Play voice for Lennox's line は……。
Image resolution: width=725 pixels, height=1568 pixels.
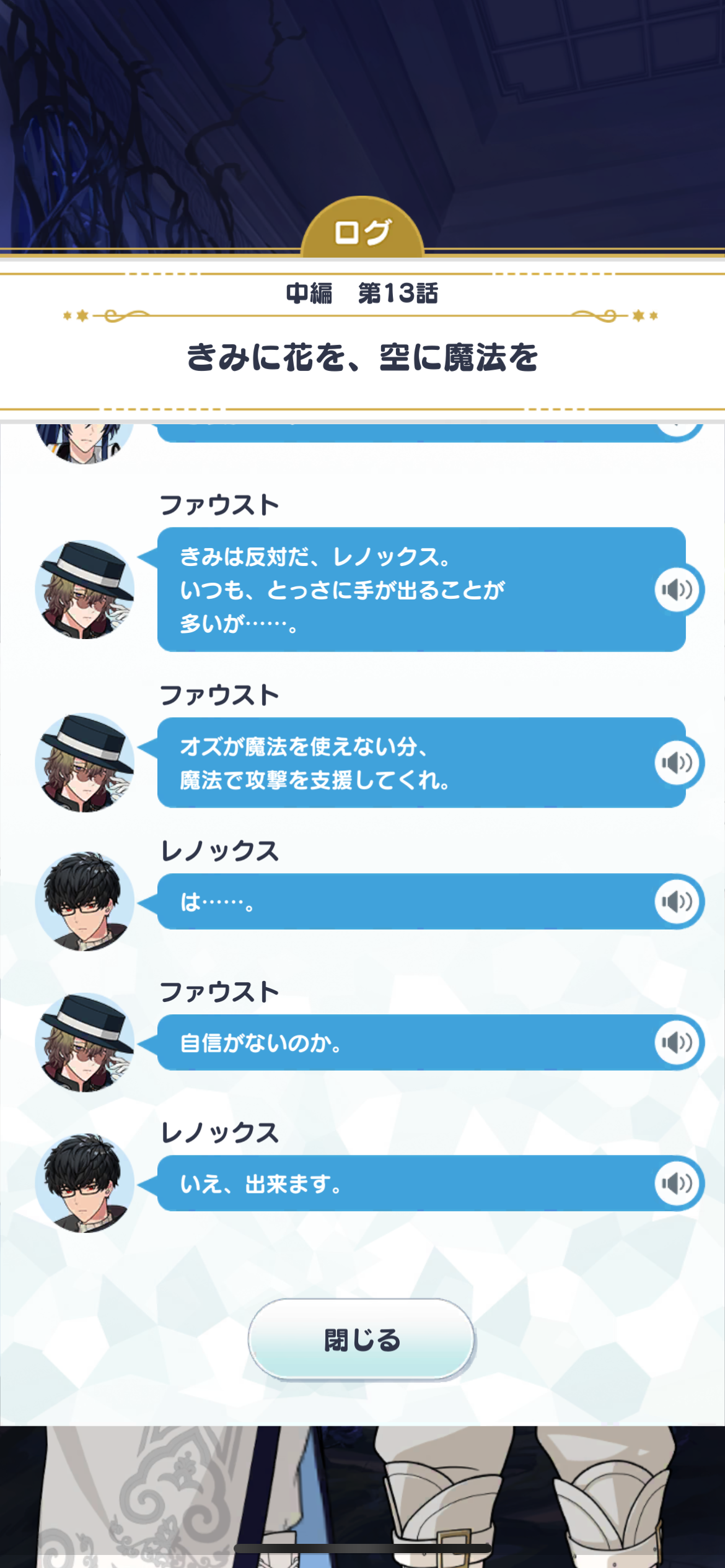coord(677,902)
